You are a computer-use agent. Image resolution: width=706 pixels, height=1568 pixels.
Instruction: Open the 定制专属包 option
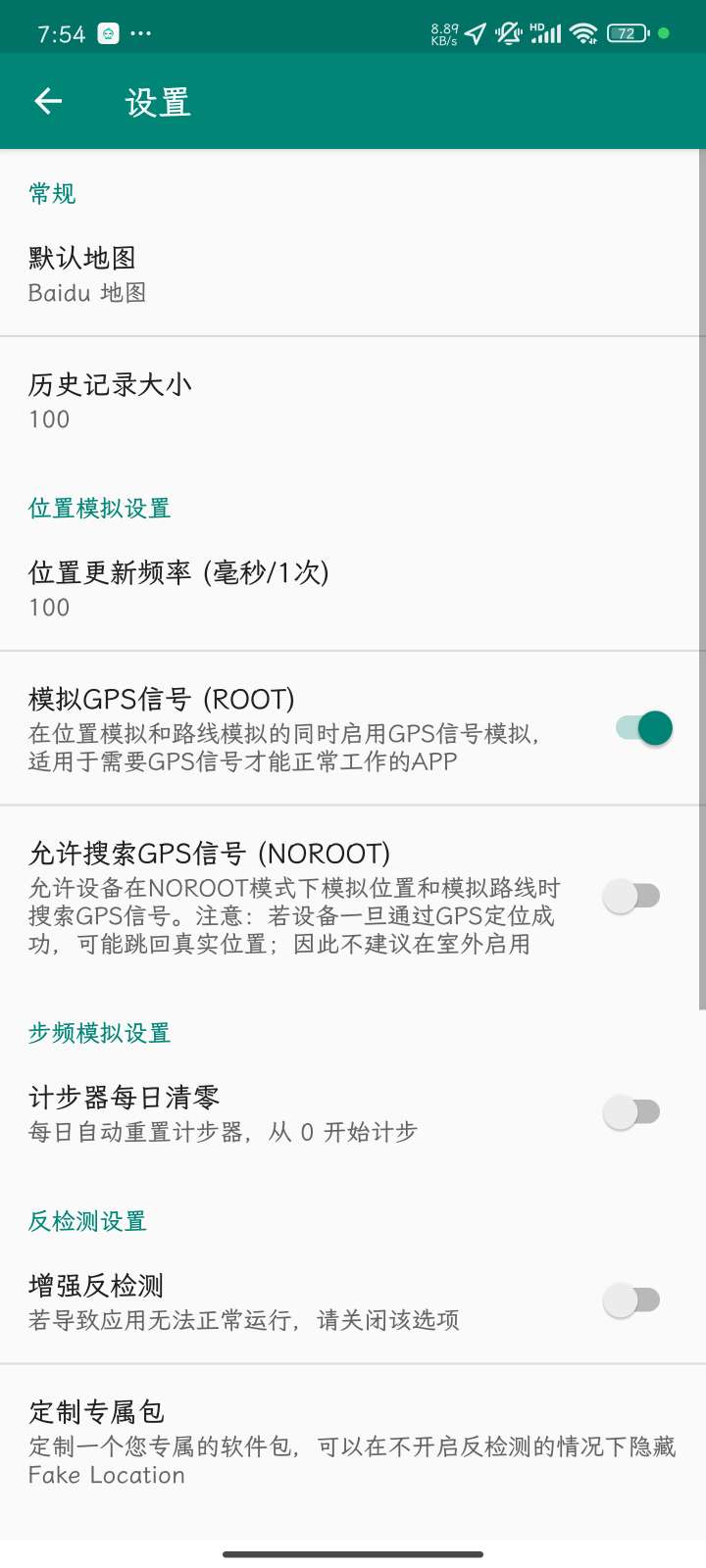(x=351, y=1442)
